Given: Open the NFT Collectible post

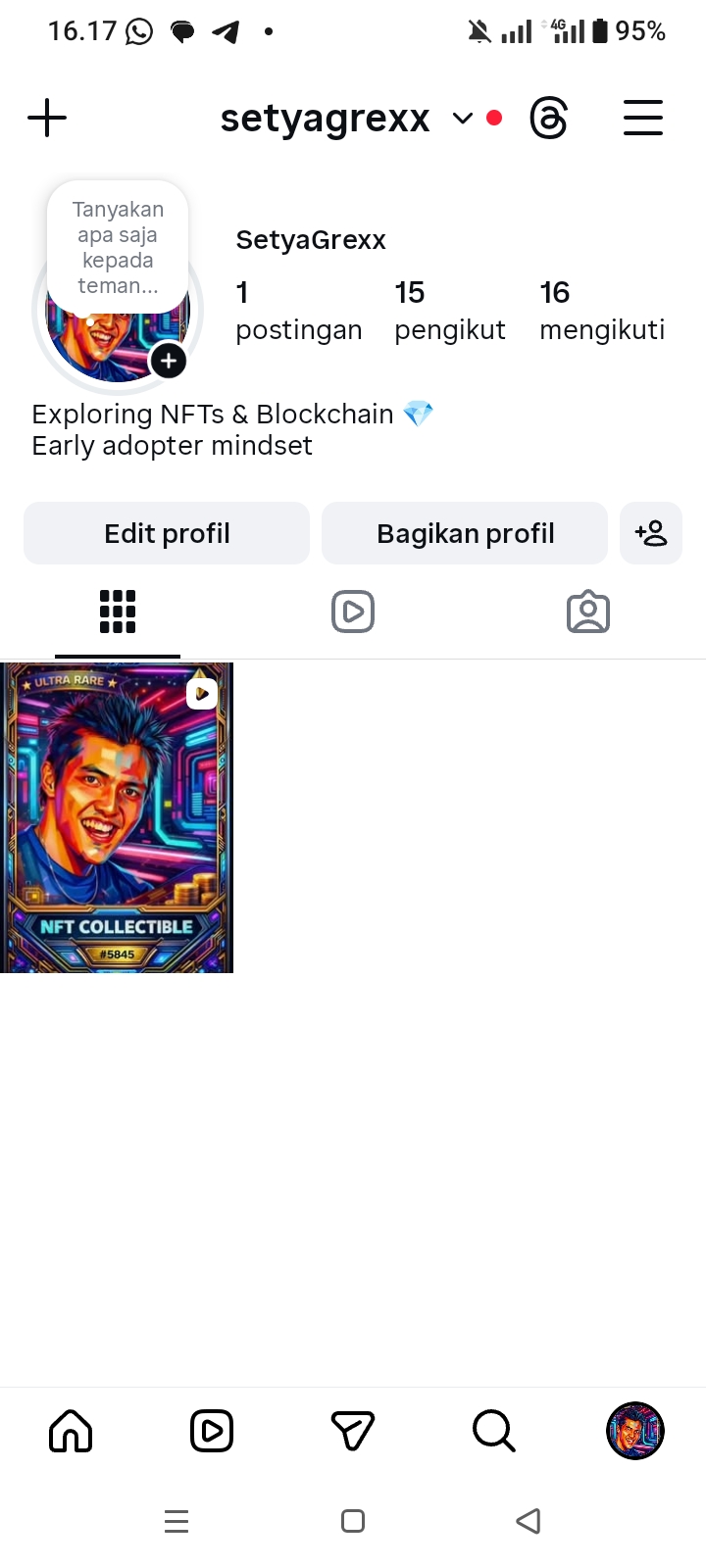Looking at the screenshot, I should point(117,817).
